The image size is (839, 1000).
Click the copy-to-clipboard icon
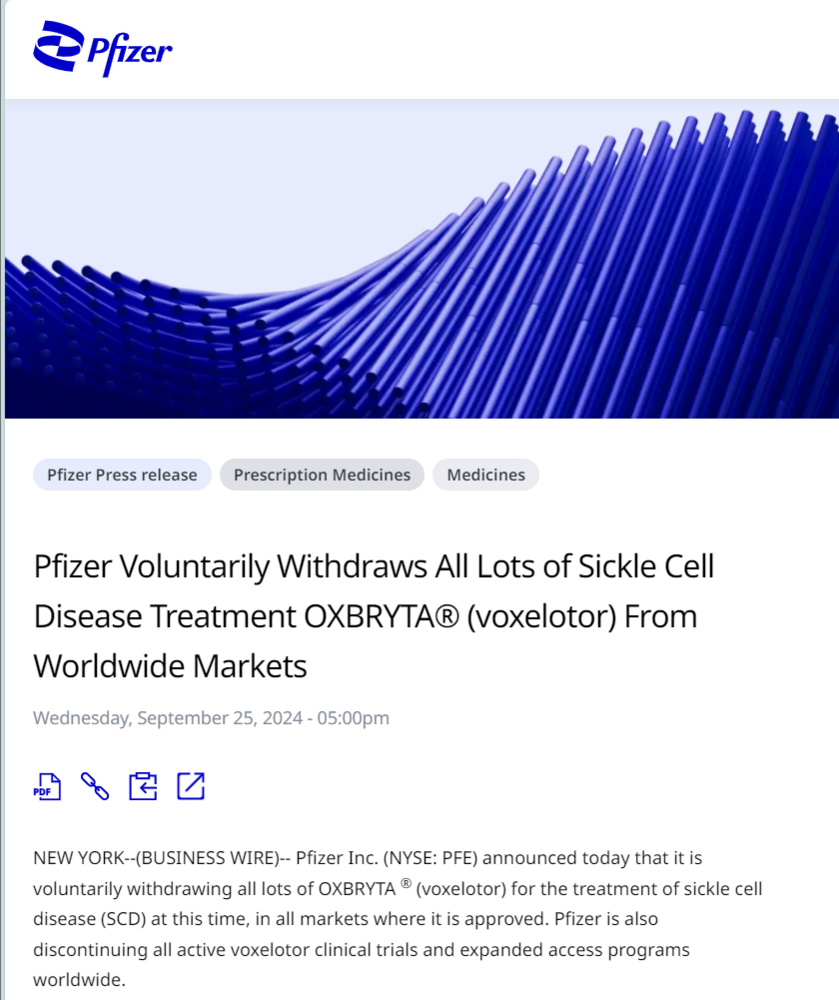(x=143, y=787)
